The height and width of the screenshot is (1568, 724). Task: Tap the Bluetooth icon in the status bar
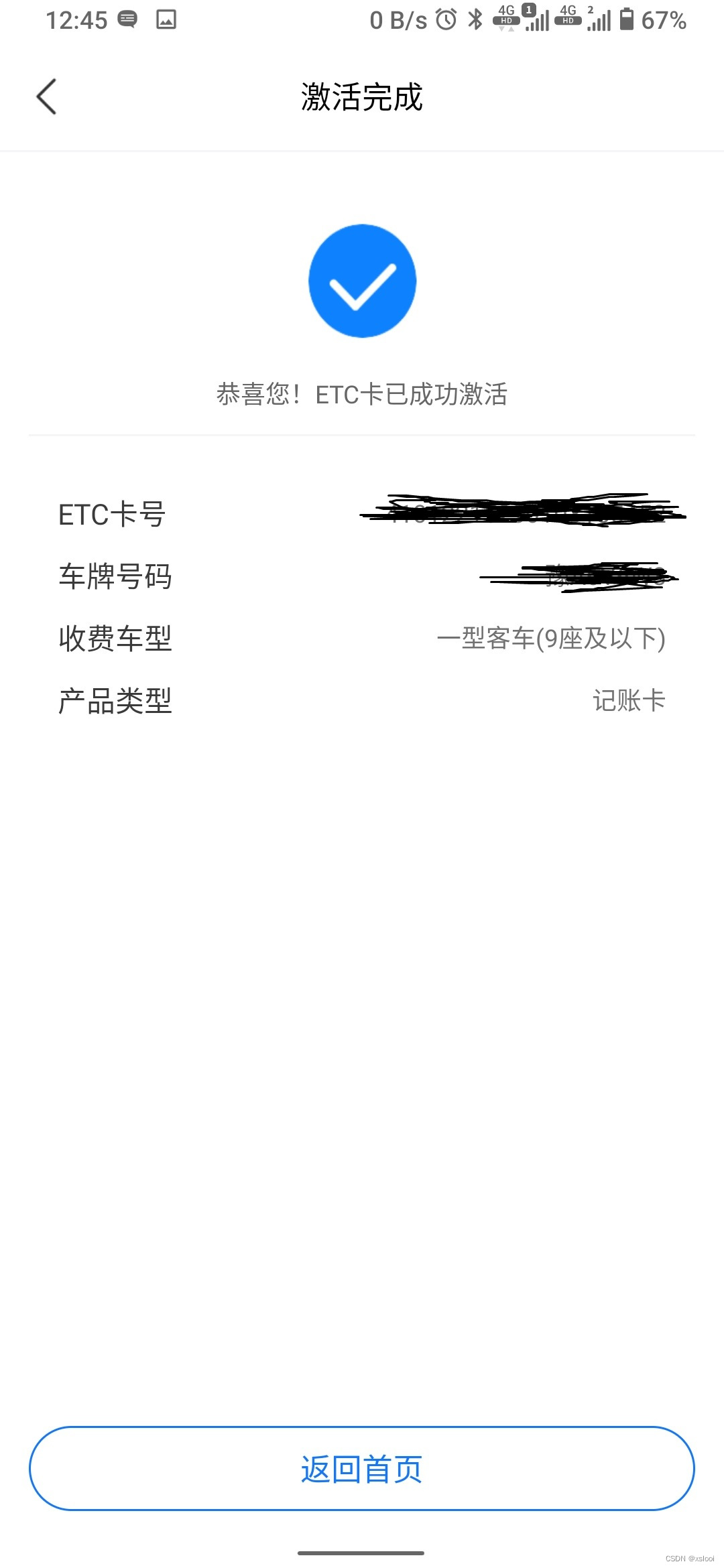476,20
